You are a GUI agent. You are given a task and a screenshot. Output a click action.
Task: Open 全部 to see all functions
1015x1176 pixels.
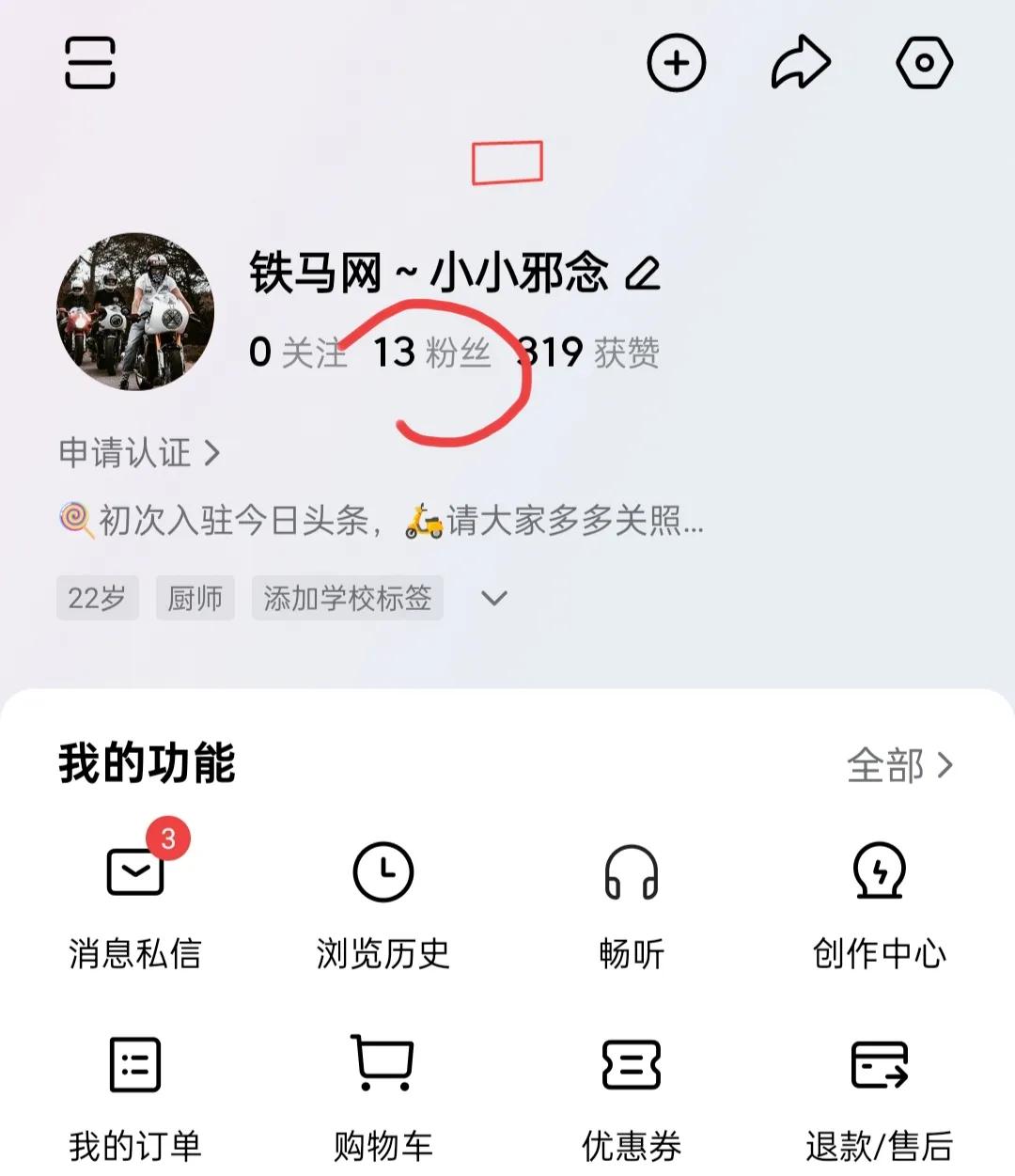pos(899,765)
